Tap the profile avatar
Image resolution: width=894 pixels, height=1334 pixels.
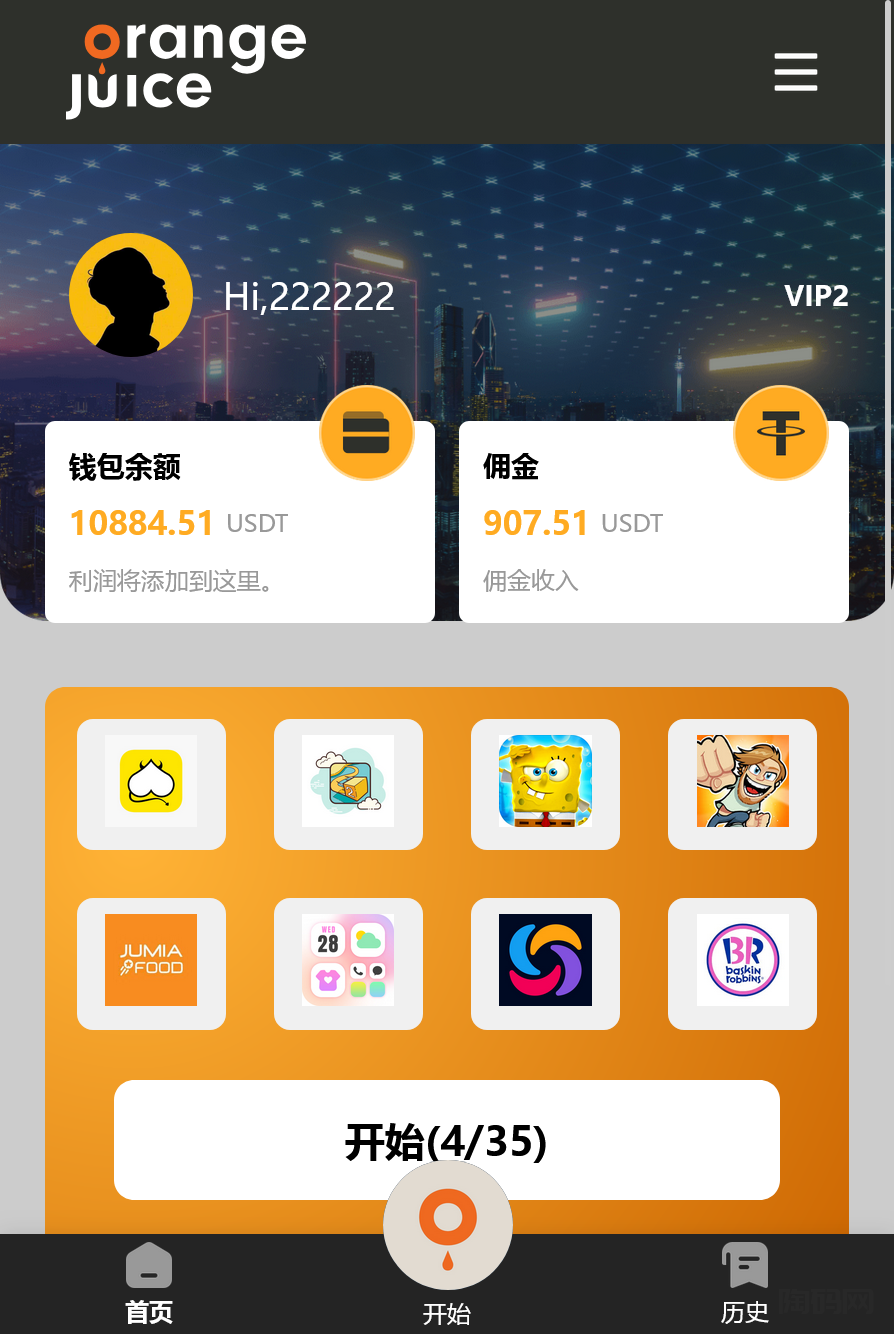tap(131, 295)
